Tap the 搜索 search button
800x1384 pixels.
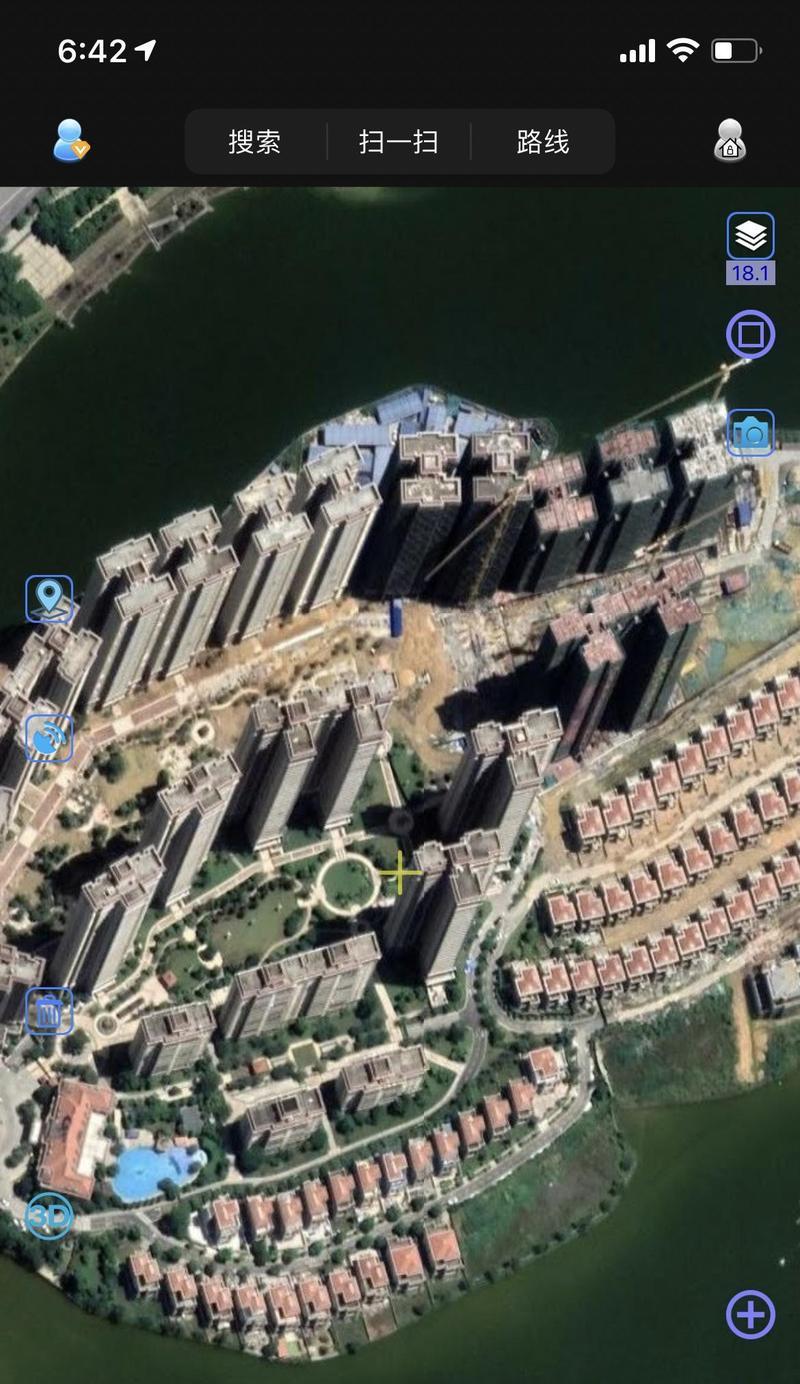coord(255,142)
